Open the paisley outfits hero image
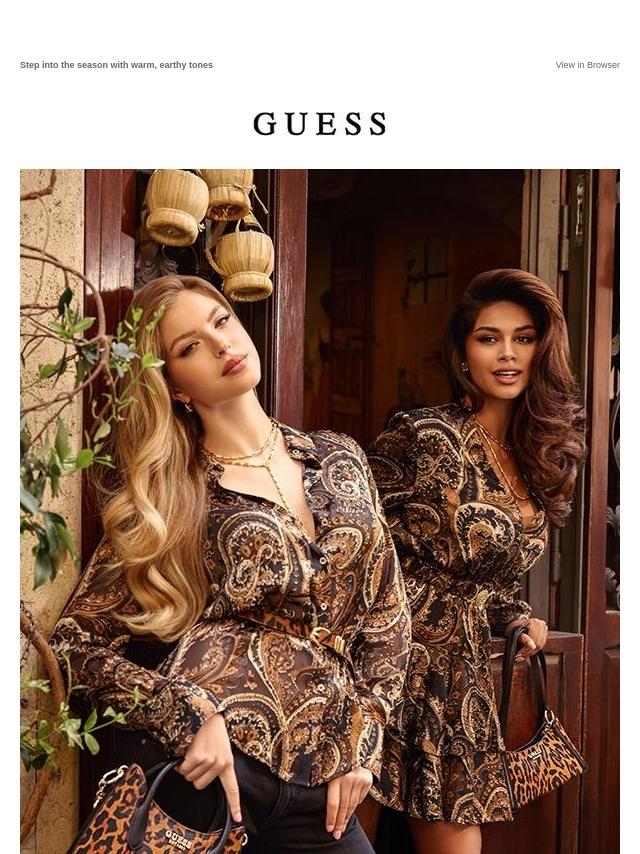 [320, 510]
